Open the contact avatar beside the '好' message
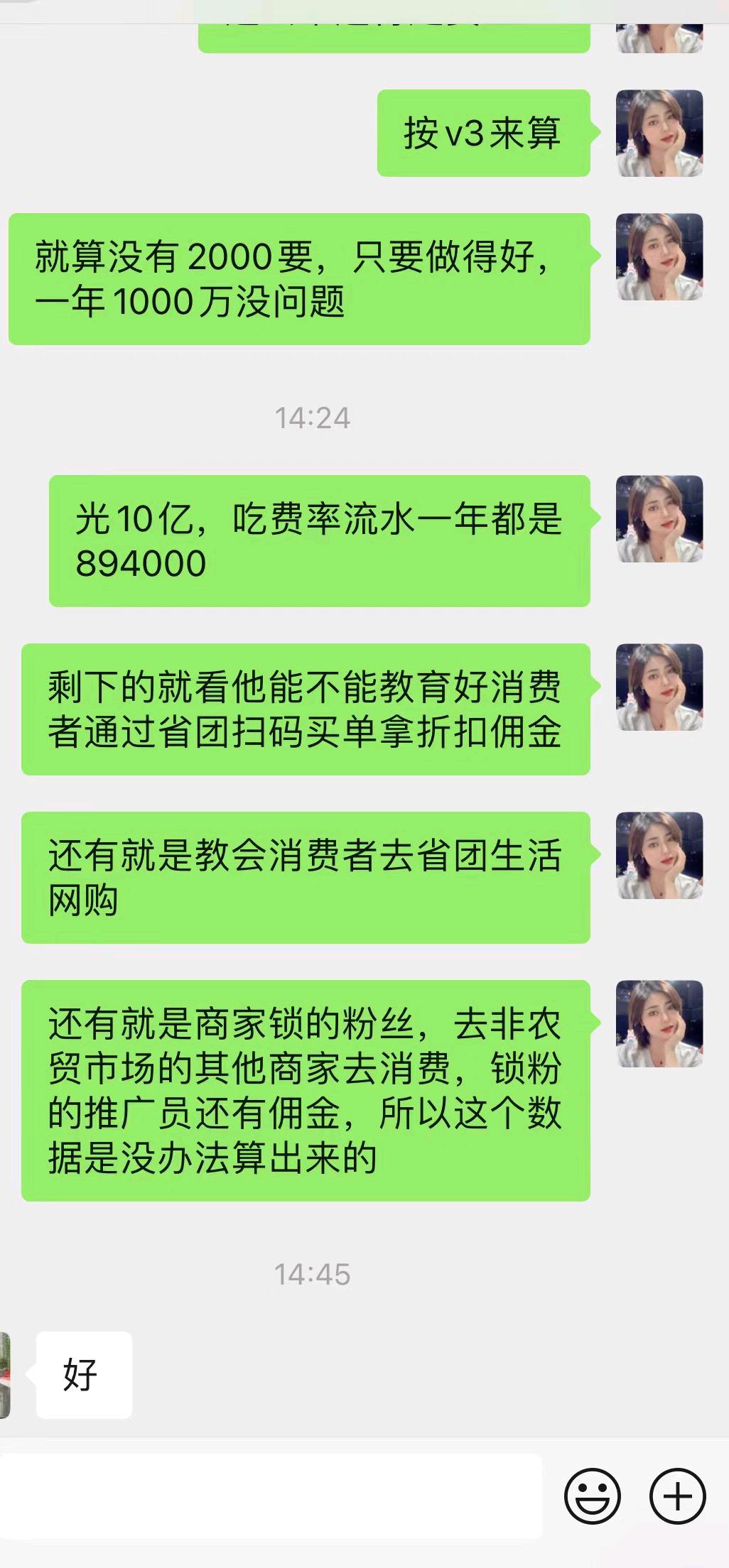The width and height of the screenshot is (729, 1568). [6, 1375]
